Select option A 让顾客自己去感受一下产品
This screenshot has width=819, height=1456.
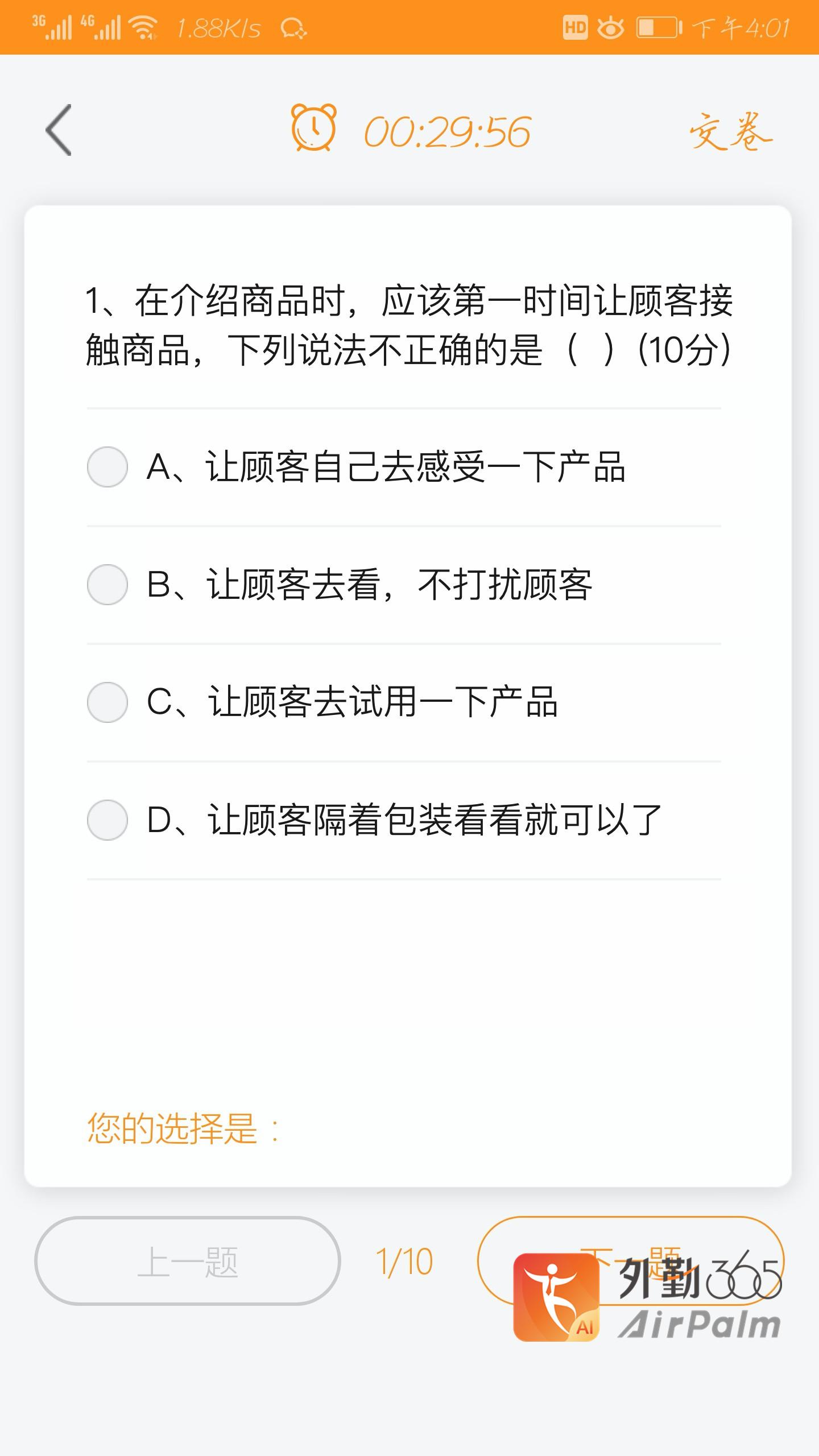coord(107,467)
